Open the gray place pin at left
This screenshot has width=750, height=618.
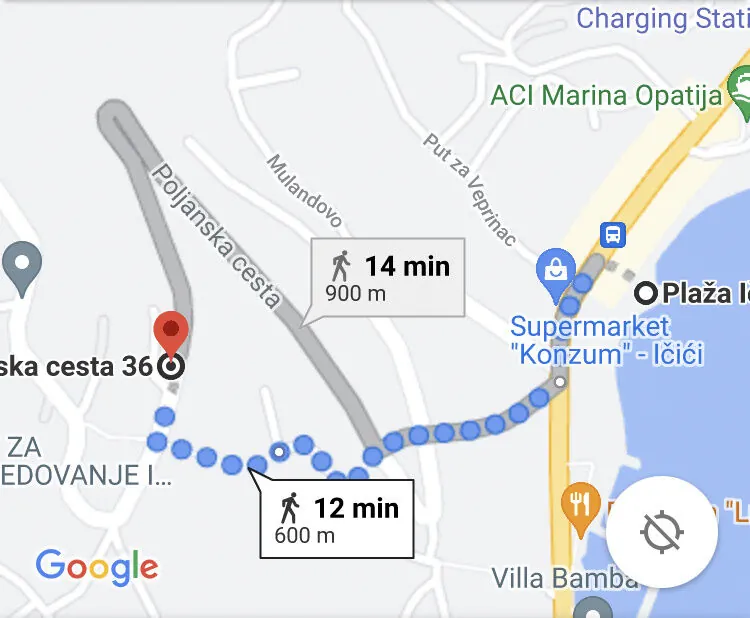point(21,268)
